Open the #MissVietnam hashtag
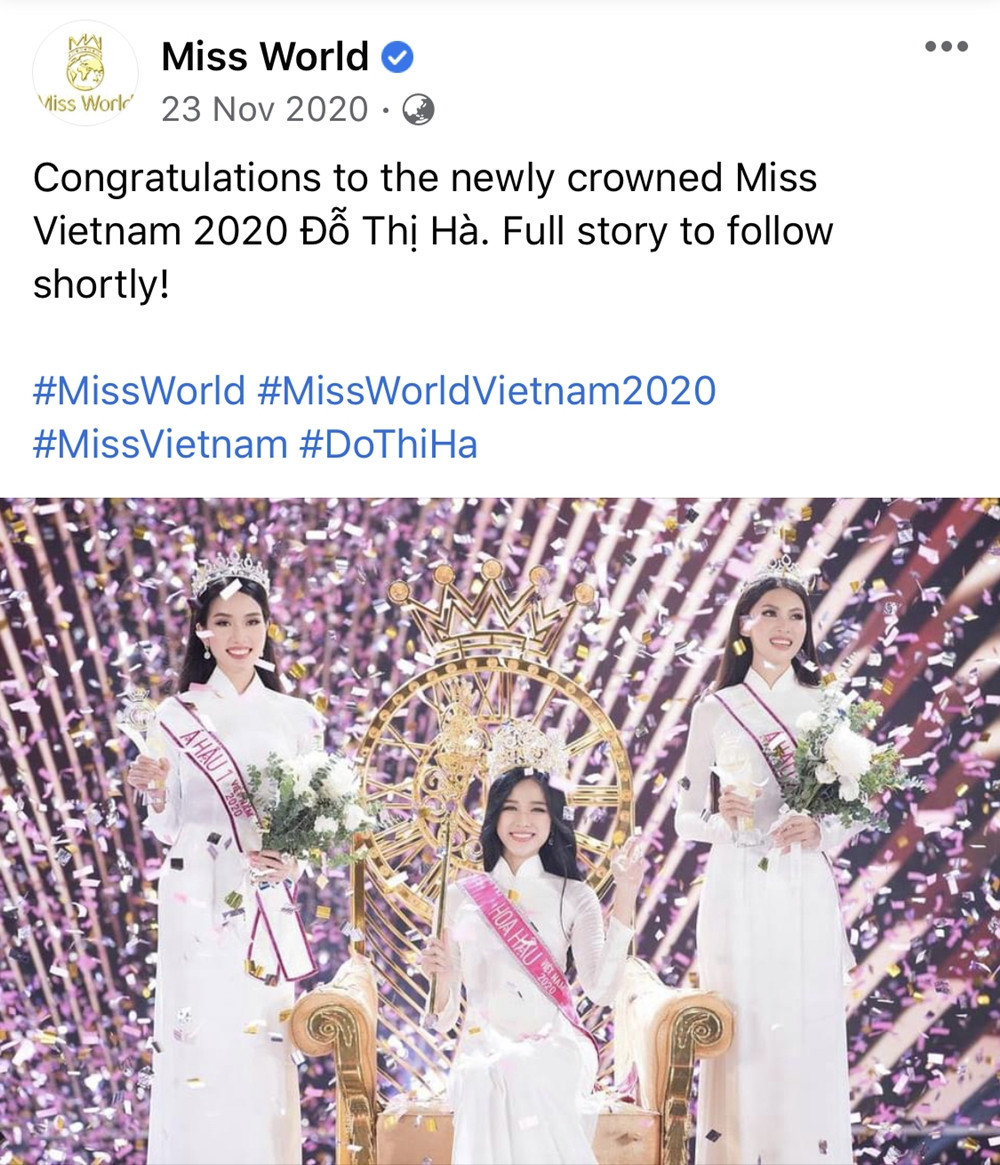This screenshot has width=1000, height=1165. [x=160, y=444]
